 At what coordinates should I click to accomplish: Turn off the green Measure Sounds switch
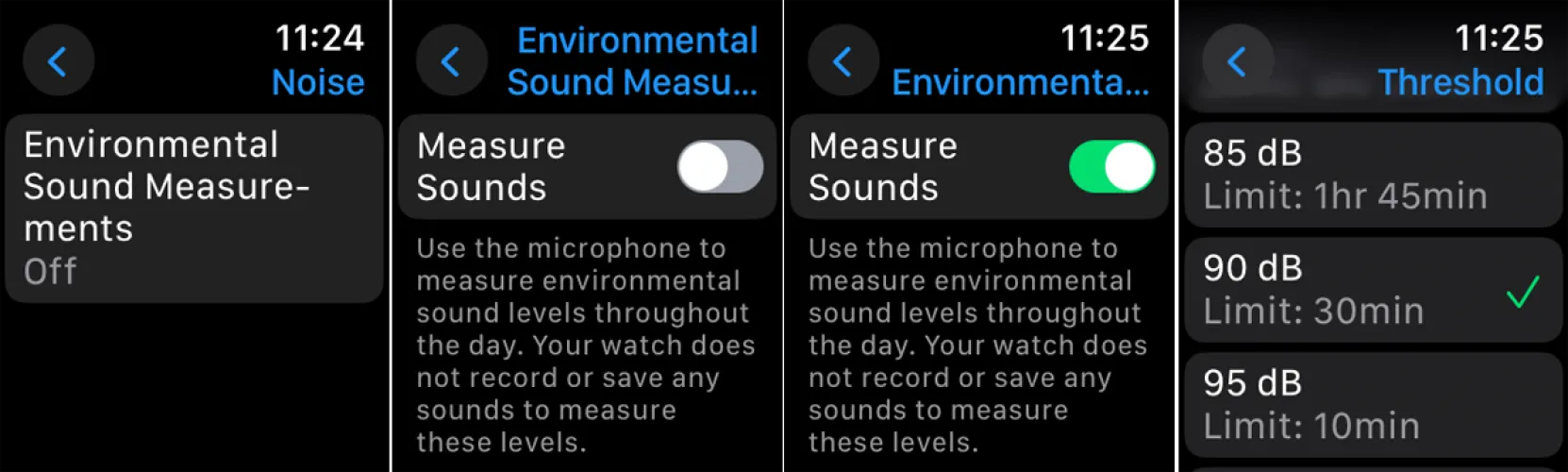(x=1111, y=168)
